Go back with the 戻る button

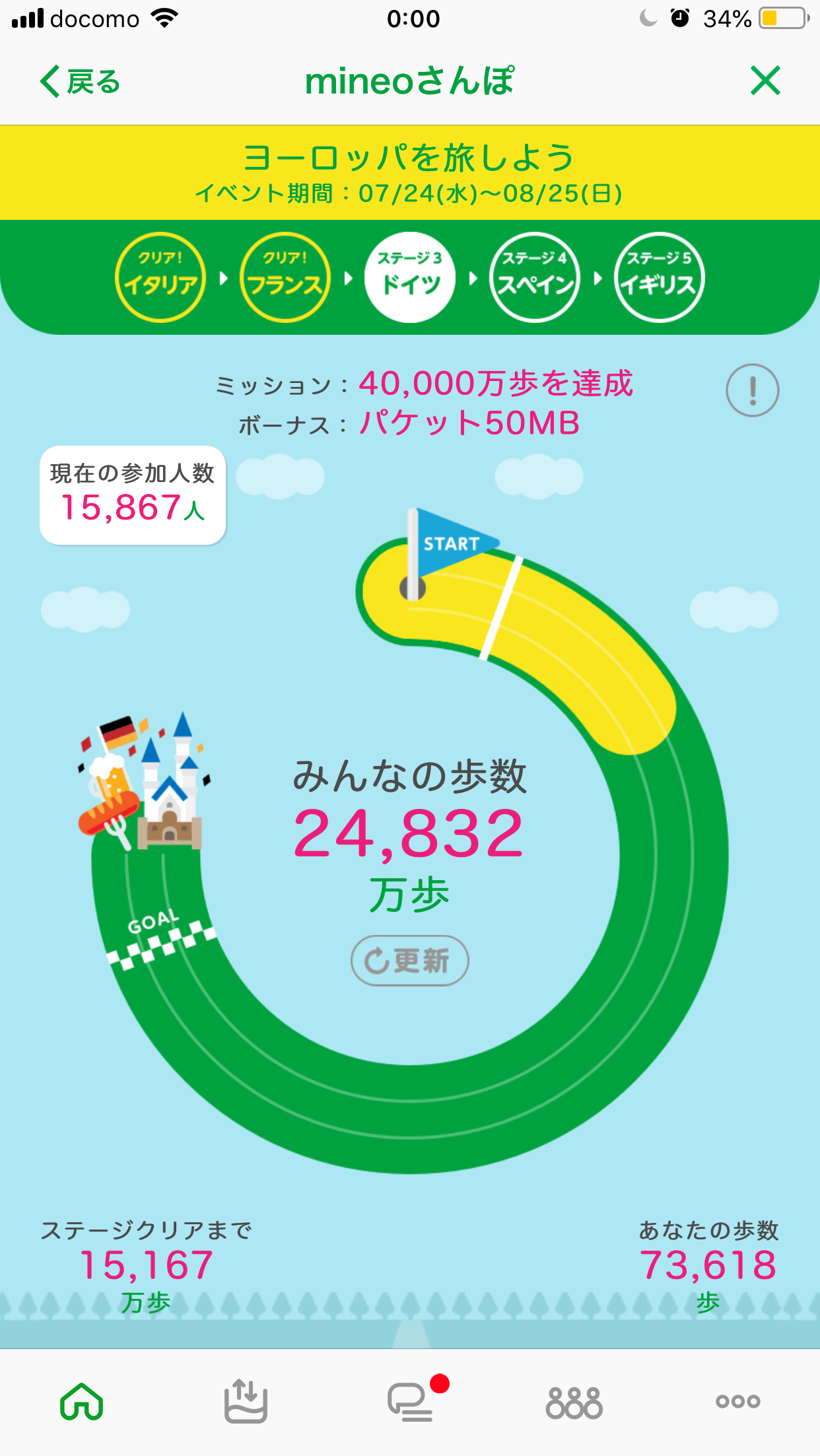click(80, 82)
